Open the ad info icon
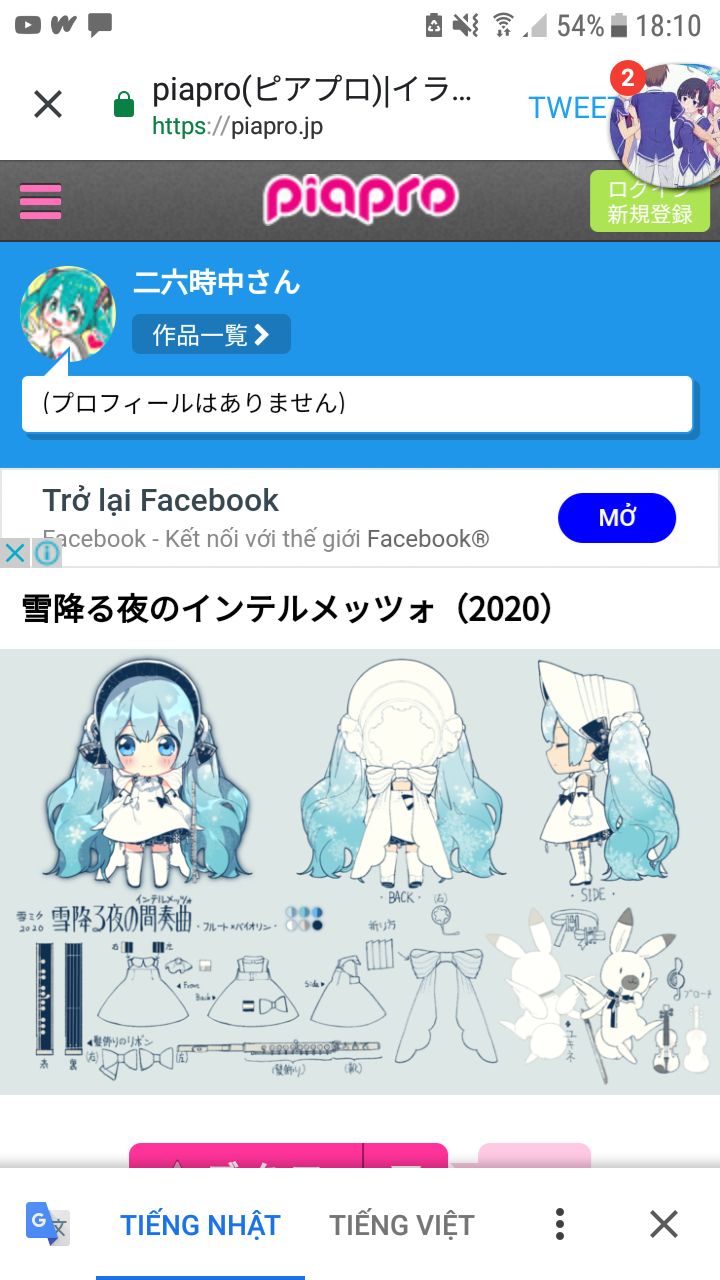 [47, 552]
